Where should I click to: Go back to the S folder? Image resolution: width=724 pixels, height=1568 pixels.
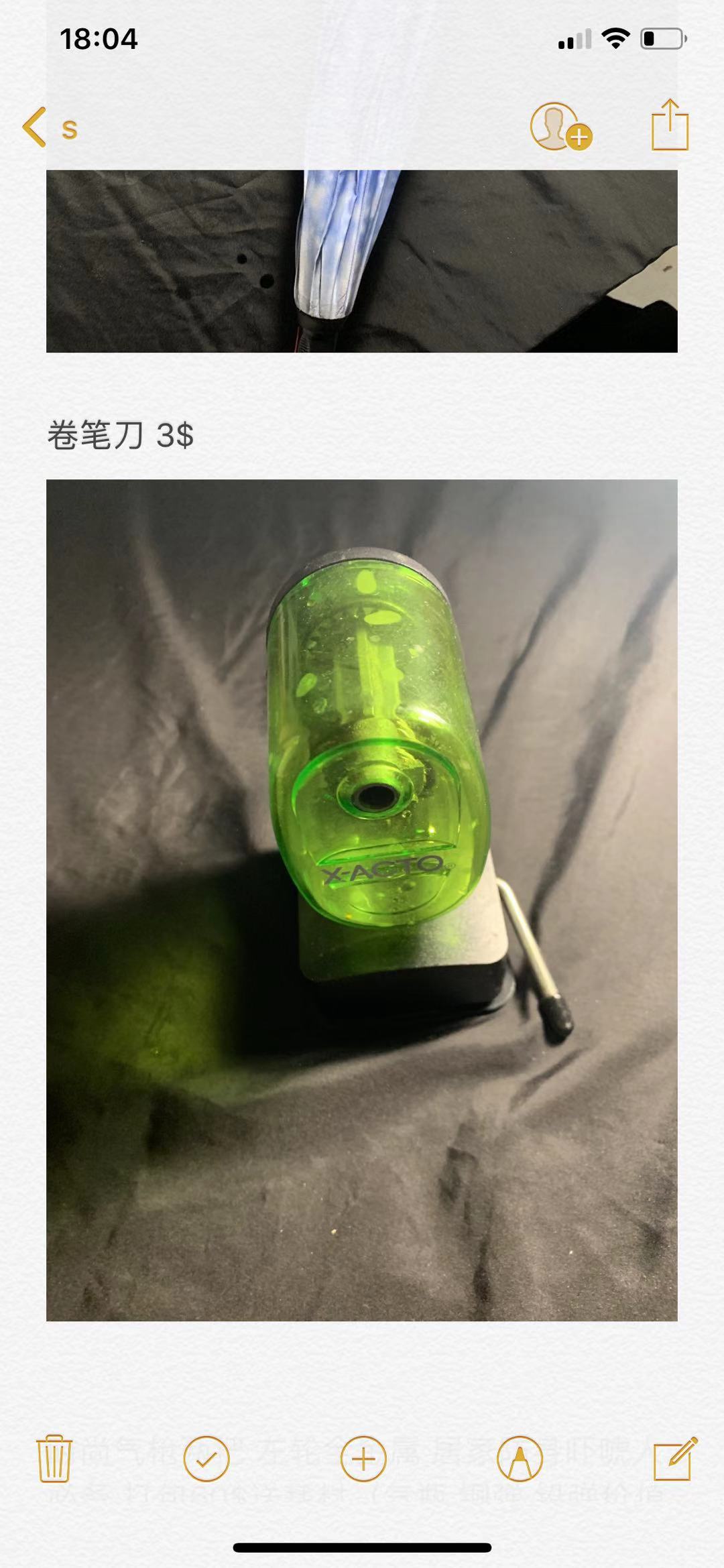tap(50, 127)
